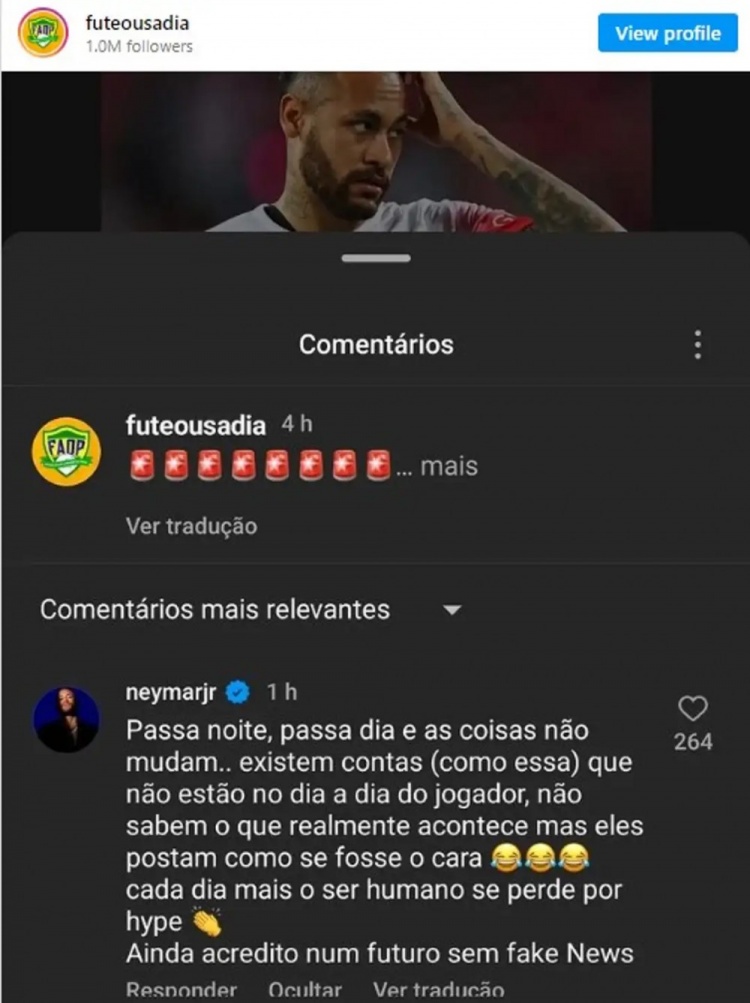750x1003 pixels.
Task: Expand the caption with 'mais'
Action: coord(448,466)
